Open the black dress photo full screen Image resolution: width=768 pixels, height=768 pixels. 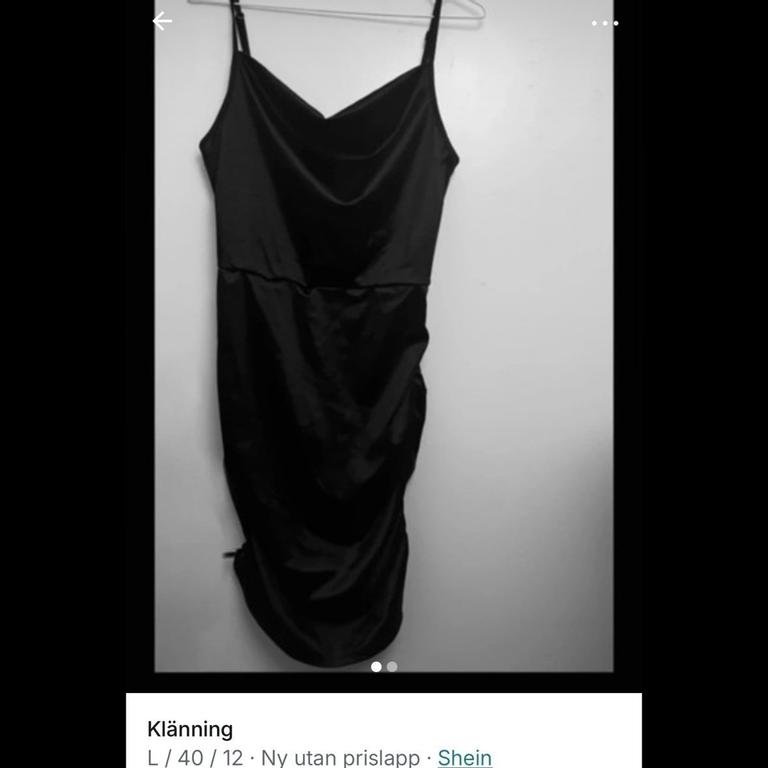pyautogui.click(x=384, y=340)
